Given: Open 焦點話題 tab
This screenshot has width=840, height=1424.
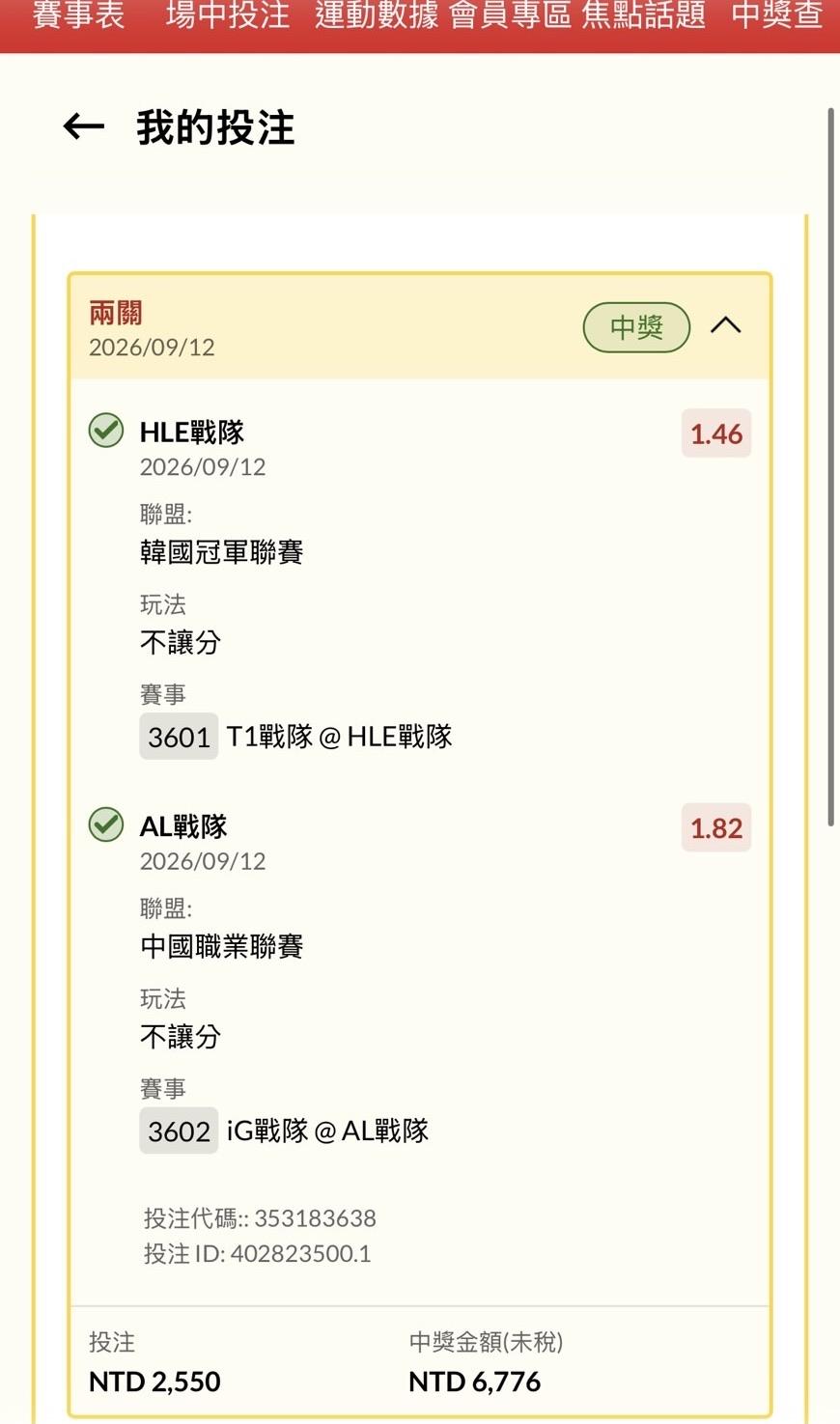Looking at the screenshot, I should [644, 15].
